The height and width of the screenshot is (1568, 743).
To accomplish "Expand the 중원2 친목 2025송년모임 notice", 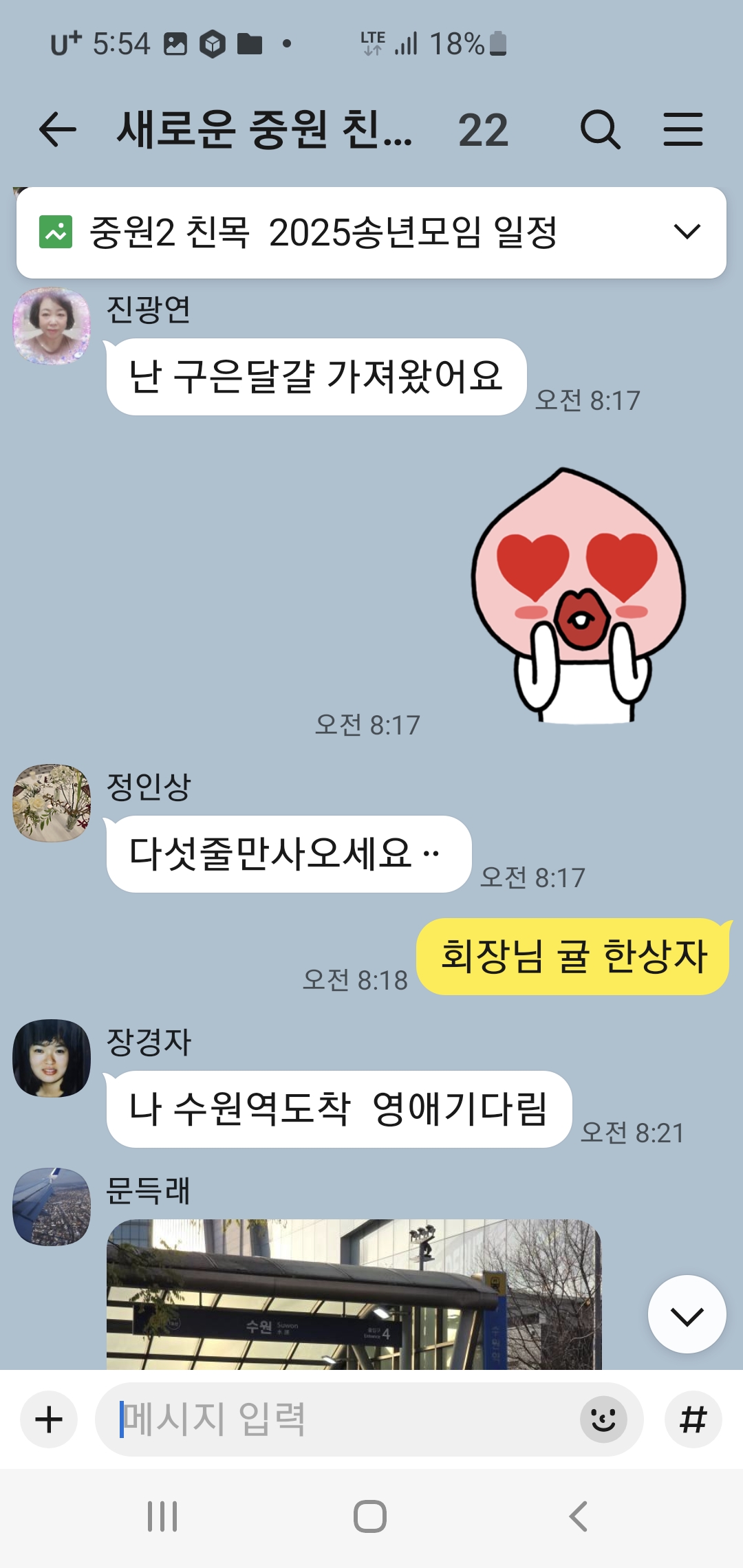I will pyautogui.click(x=687, y=232).
